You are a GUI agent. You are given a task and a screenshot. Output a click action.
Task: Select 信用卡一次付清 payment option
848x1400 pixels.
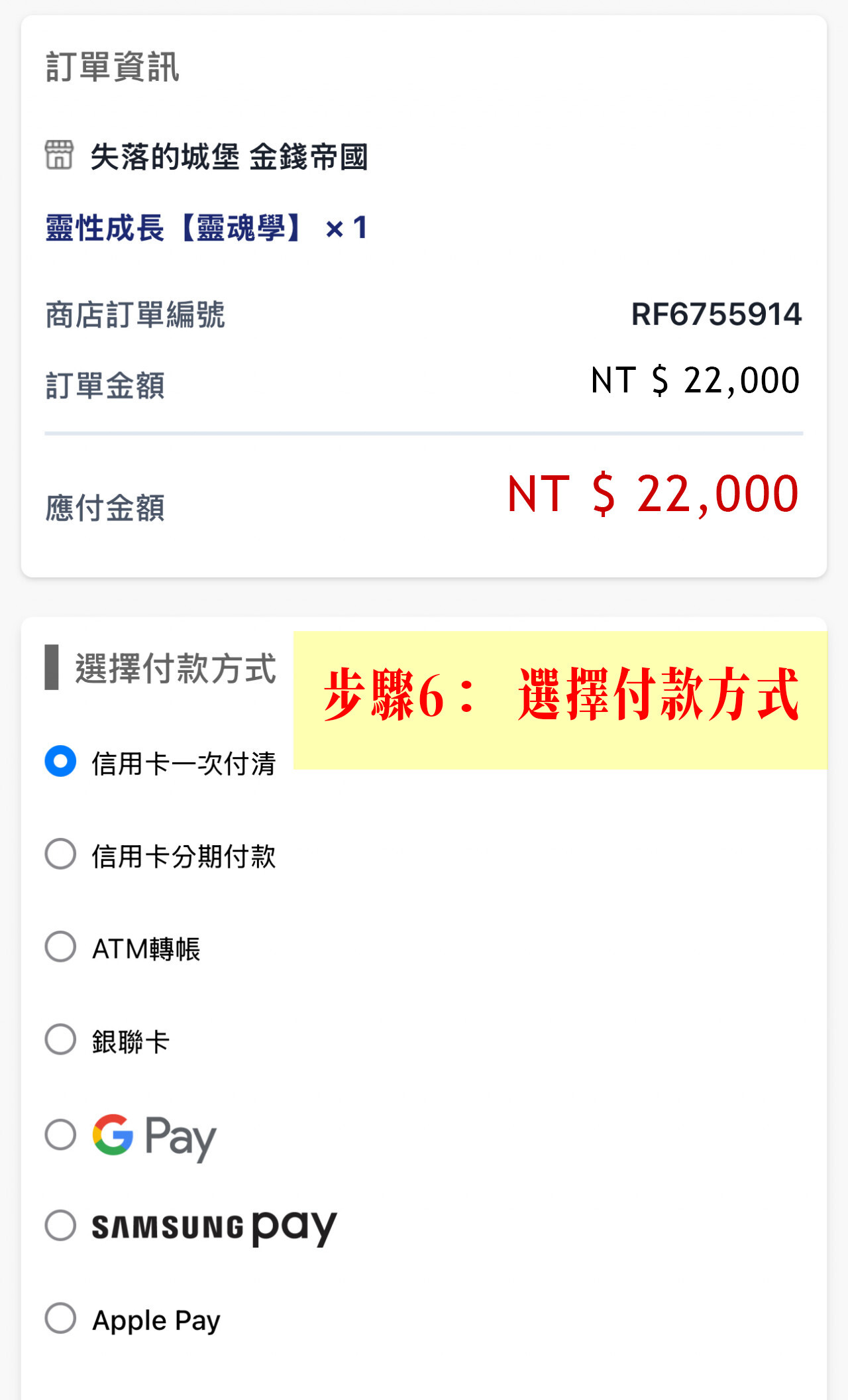click(x=60, y=761)
